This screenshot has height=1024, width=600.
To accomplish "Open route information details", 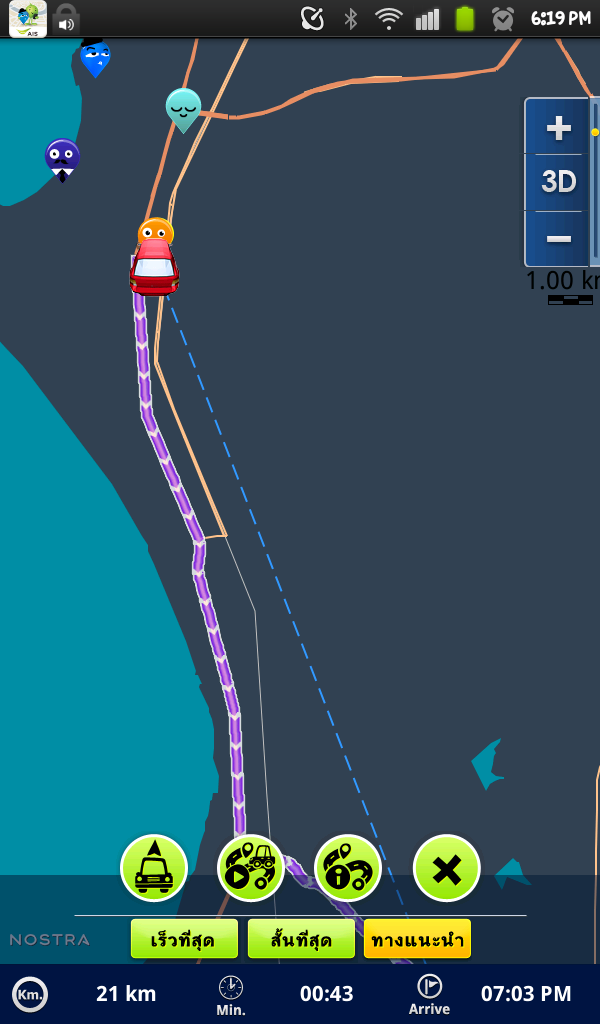I will pos(348,868).
